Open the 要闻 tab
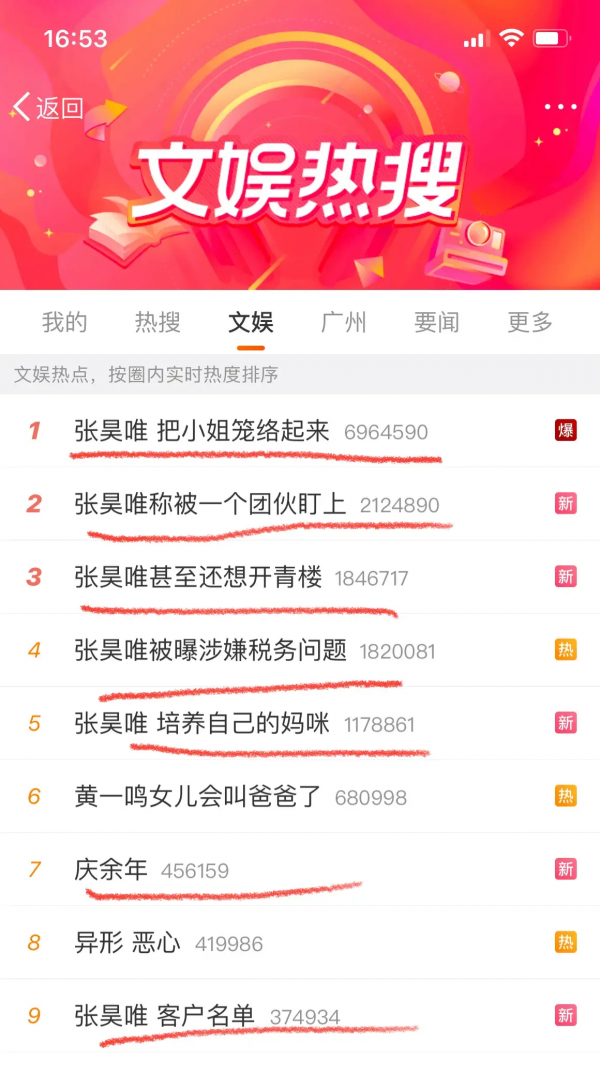Image resolution: width=600 pixels, height=1075 pixels. [x=437, y=322]
